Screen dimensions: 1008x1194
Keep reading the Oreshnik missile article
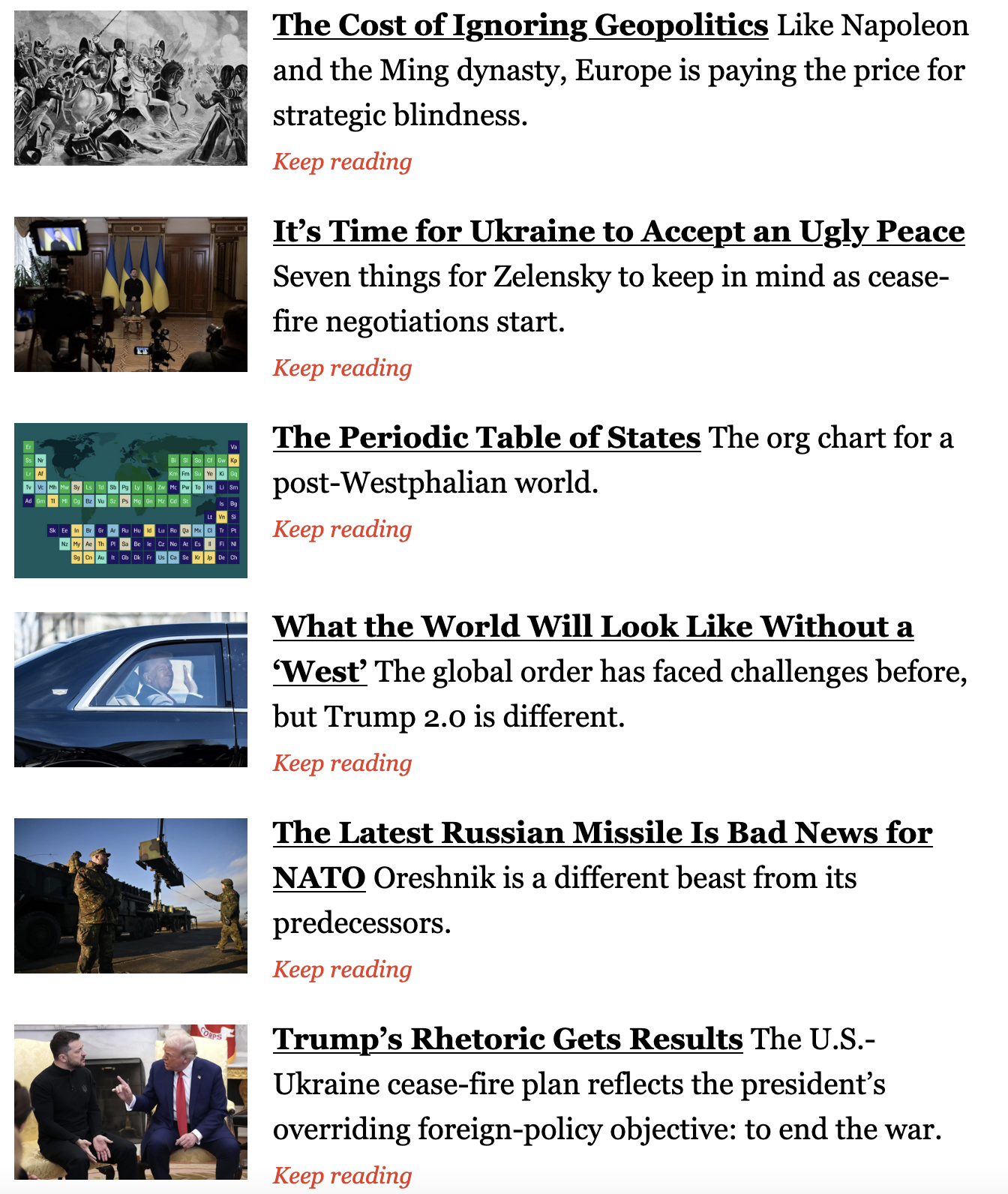point(342,970)
